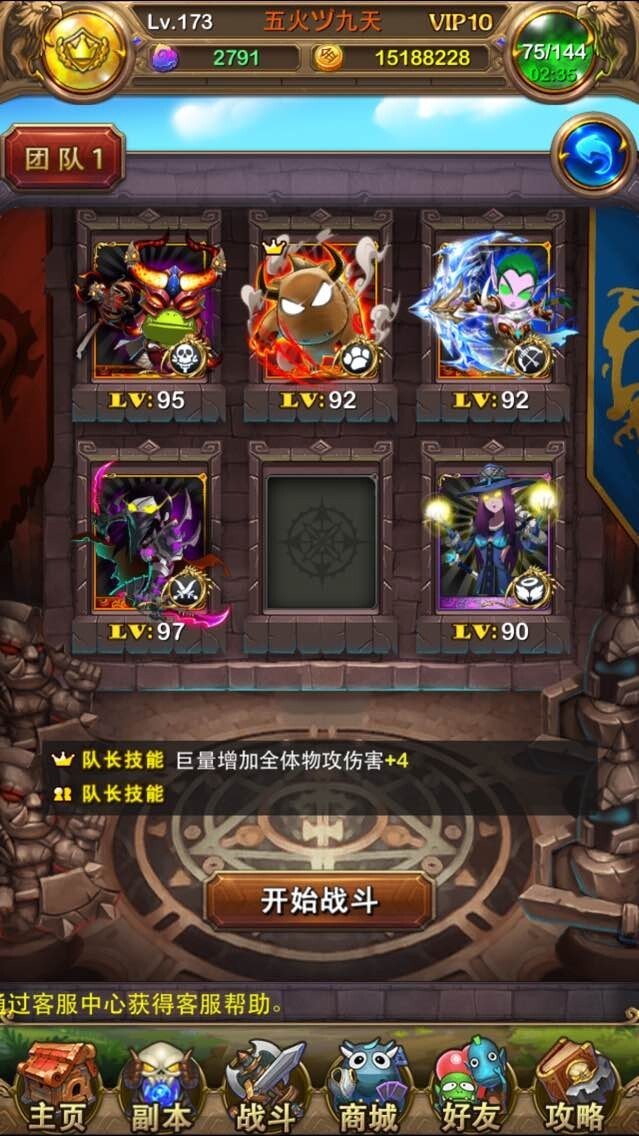Tap the empty hero slot
Viewport: 639px width, 1136px height.
(x=321, y=542)
